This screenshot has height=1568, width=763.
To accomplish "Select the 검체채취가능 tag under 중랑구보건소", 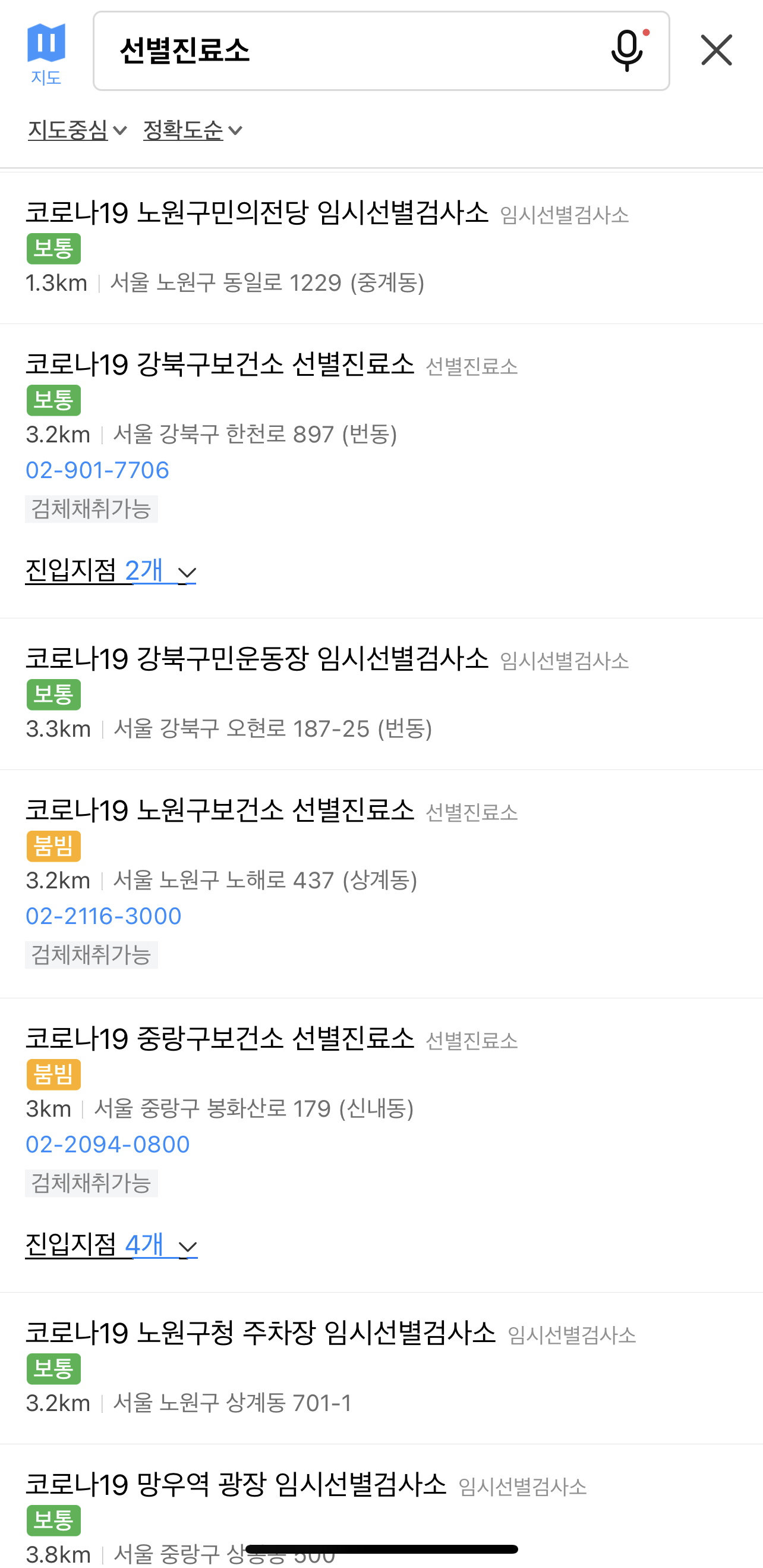I will (93, 1183).
